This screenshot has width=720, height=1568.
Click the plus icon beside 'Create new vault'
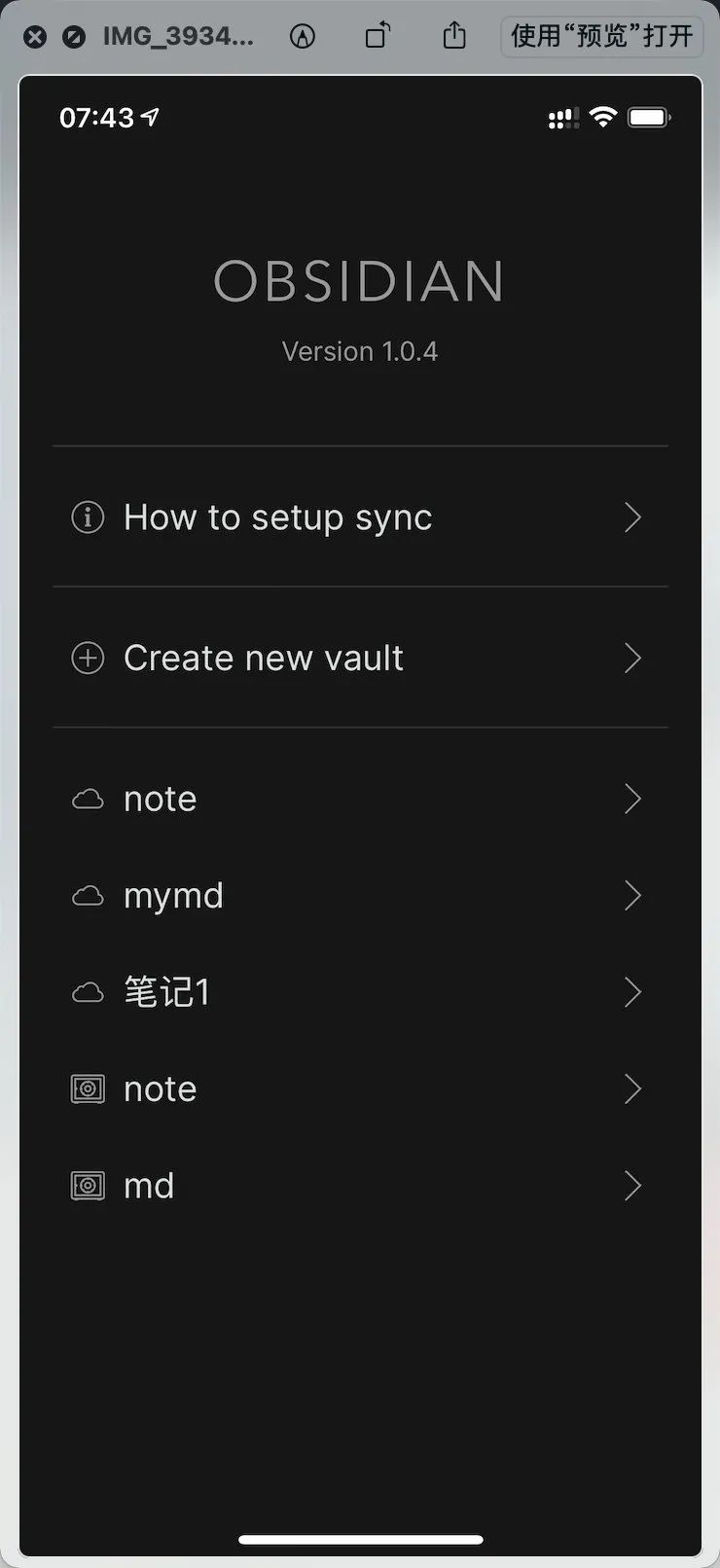point(87,658)
